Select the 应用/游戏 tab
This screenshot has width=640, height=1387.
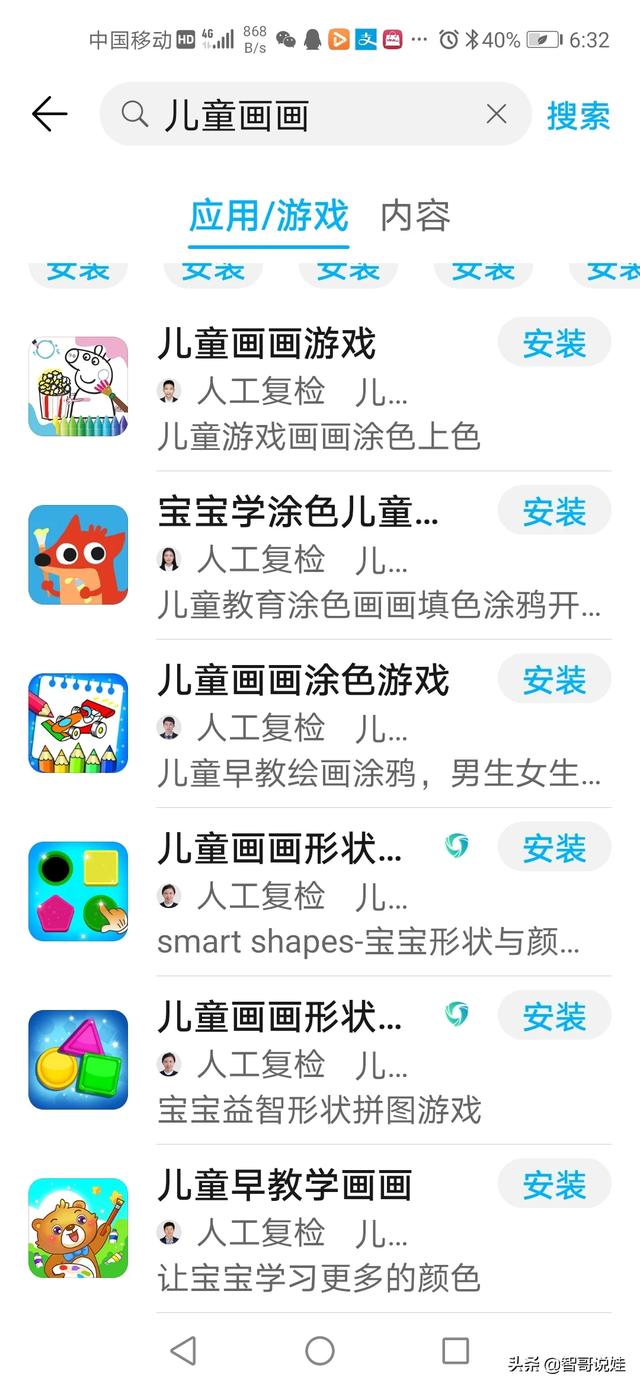(x=268, y=216)
